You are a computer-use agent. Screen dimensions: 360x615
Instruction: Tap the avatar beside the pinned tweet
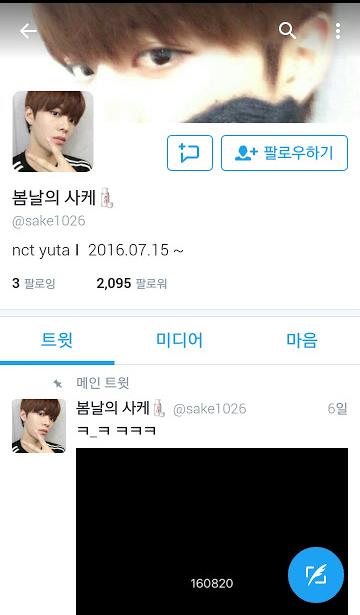pyautogui.click(x=39, y=426)
